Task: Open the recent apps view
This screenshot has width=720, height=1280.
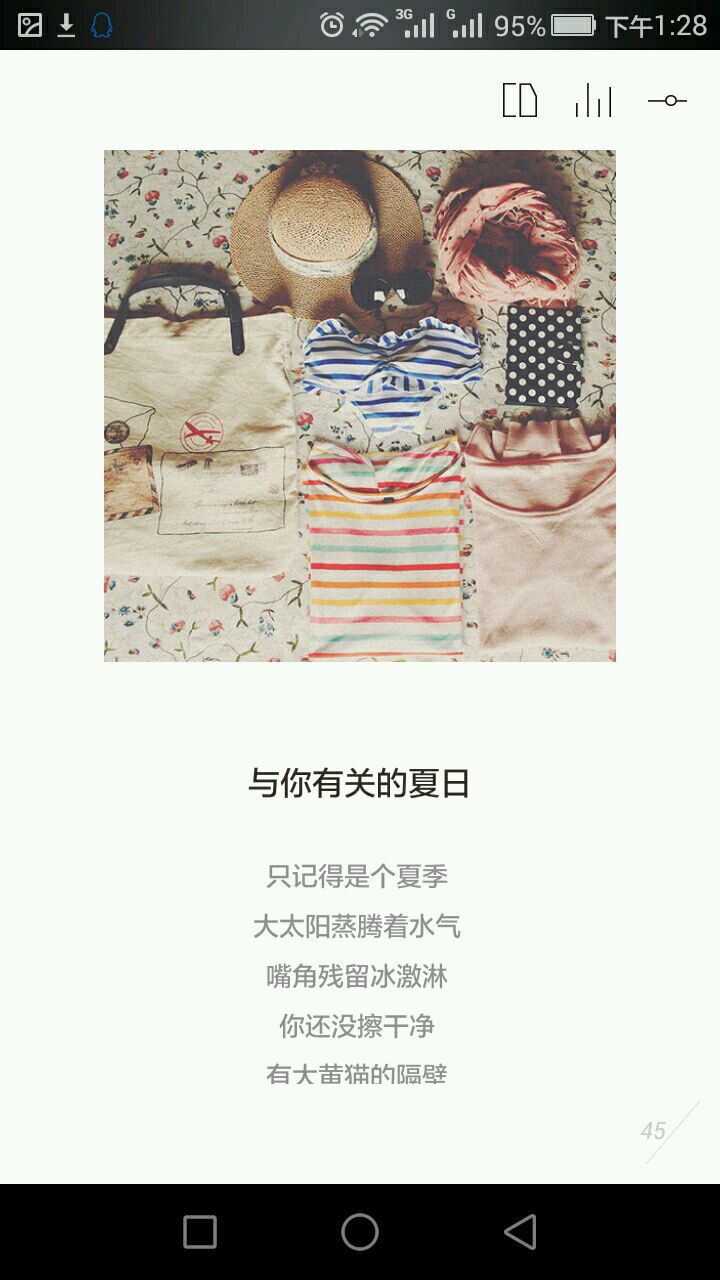Action: pos(200,1232)
